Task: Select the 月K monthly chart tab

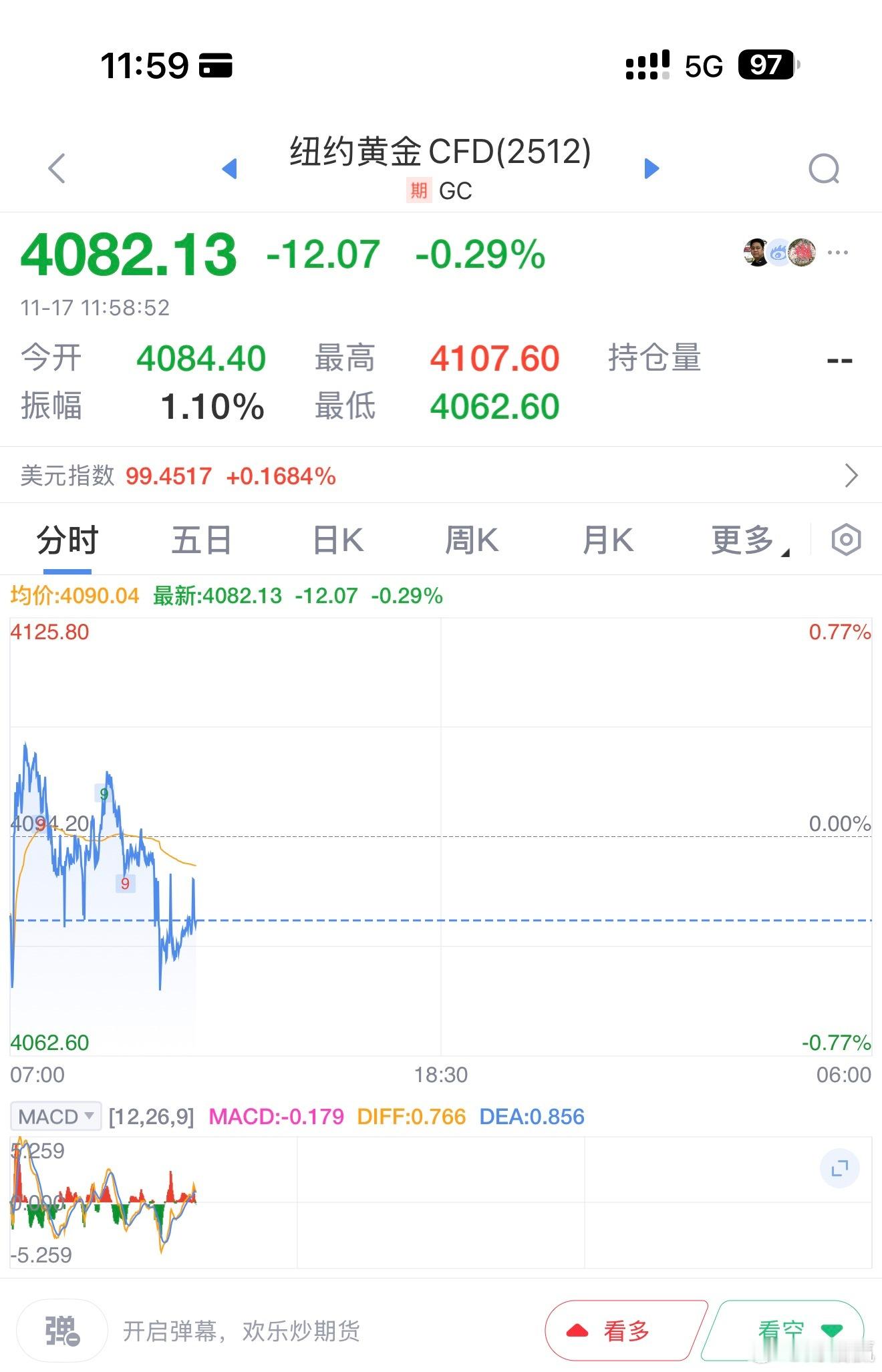Action: pyautogui.click(x=606, y=540)
